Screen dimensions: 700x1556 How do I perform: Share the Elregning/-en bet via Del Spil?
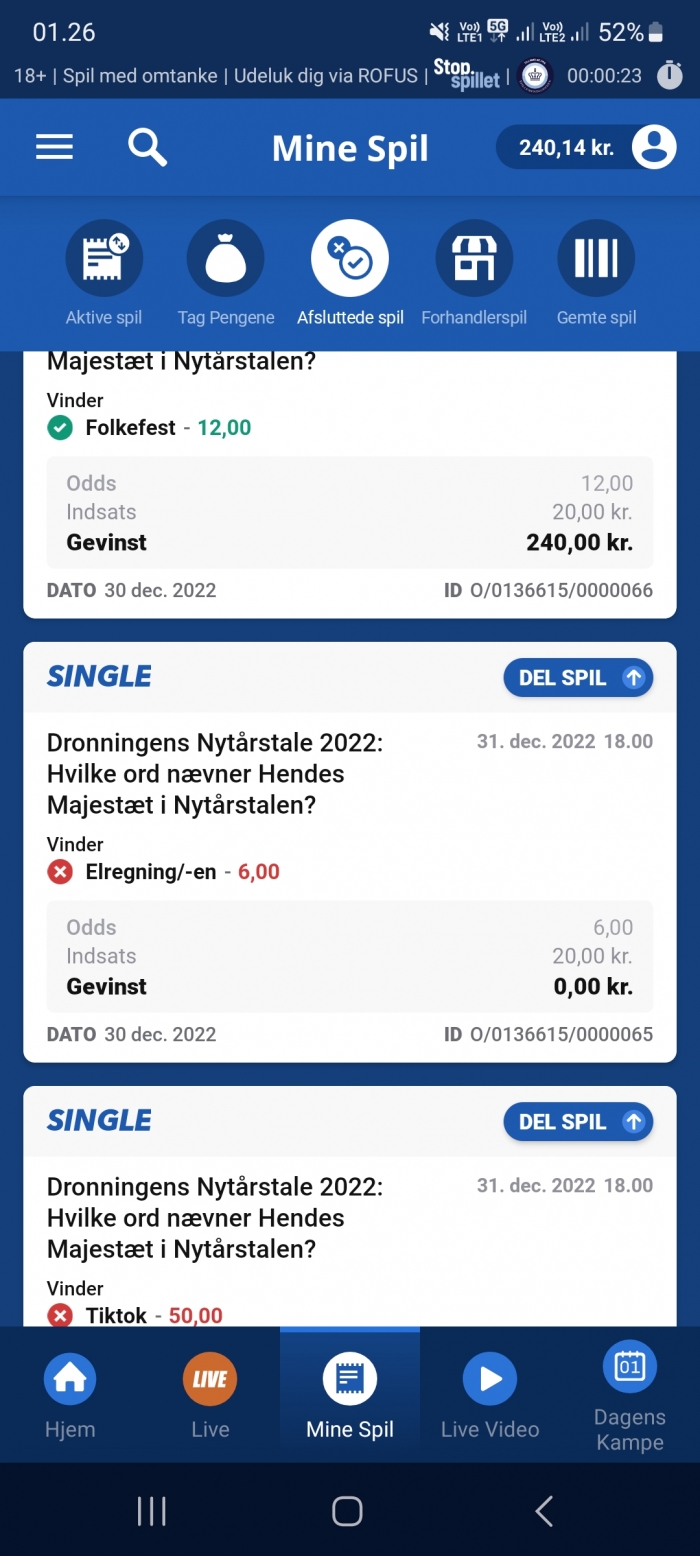coord(578,678)
